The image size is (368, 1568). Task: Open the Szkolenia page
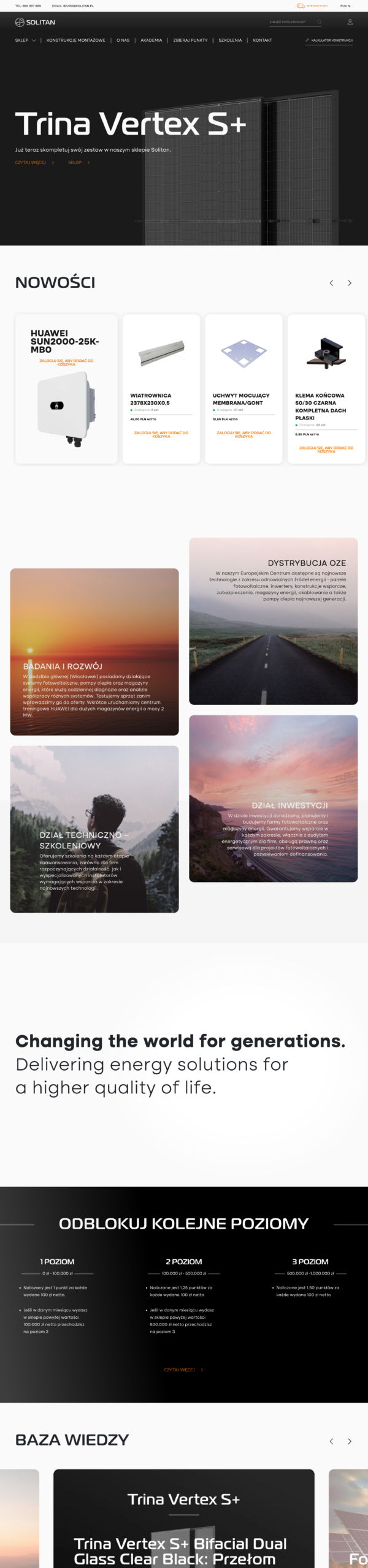coord(230,40)
